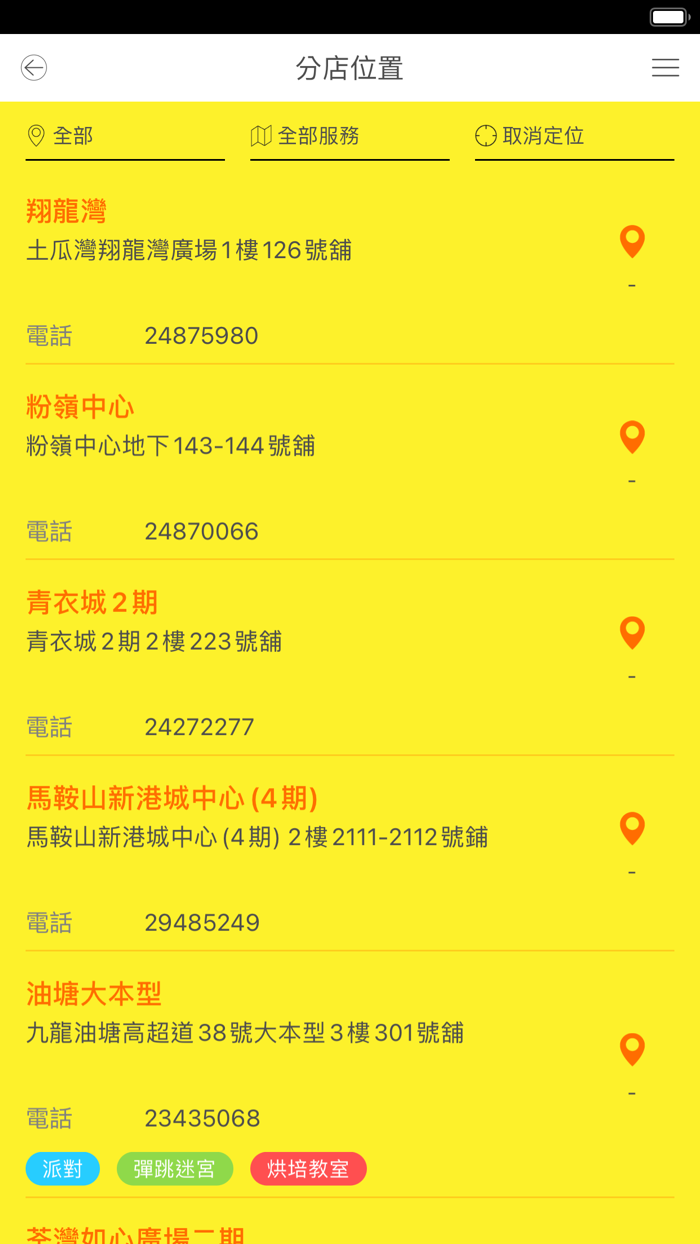View map pin for 青衣城 2 期
Screen dimensions: 700x1244
(x=632, y=633)
